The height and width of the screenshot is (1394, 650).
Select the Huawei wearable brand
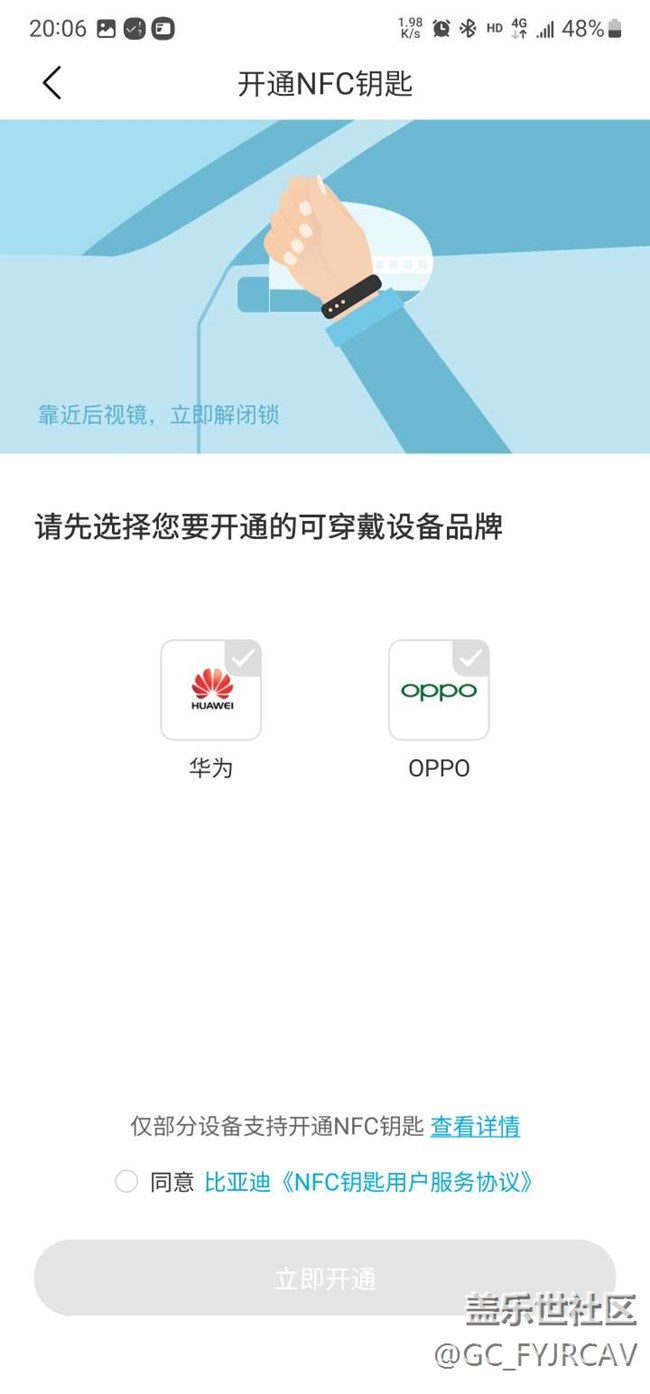pos(211,690)
